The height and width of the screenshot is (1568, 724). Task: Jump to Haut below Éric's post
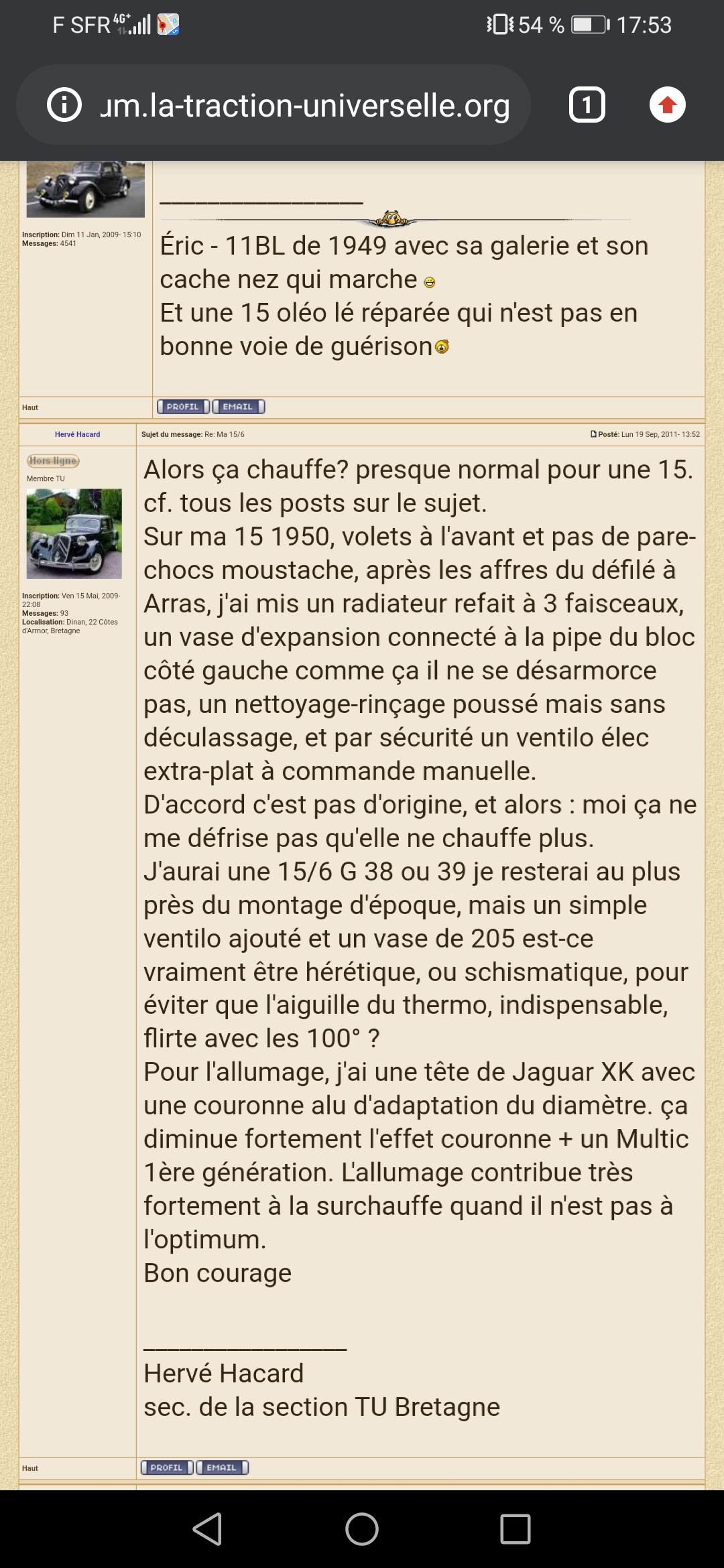click(x=30, y=407)
